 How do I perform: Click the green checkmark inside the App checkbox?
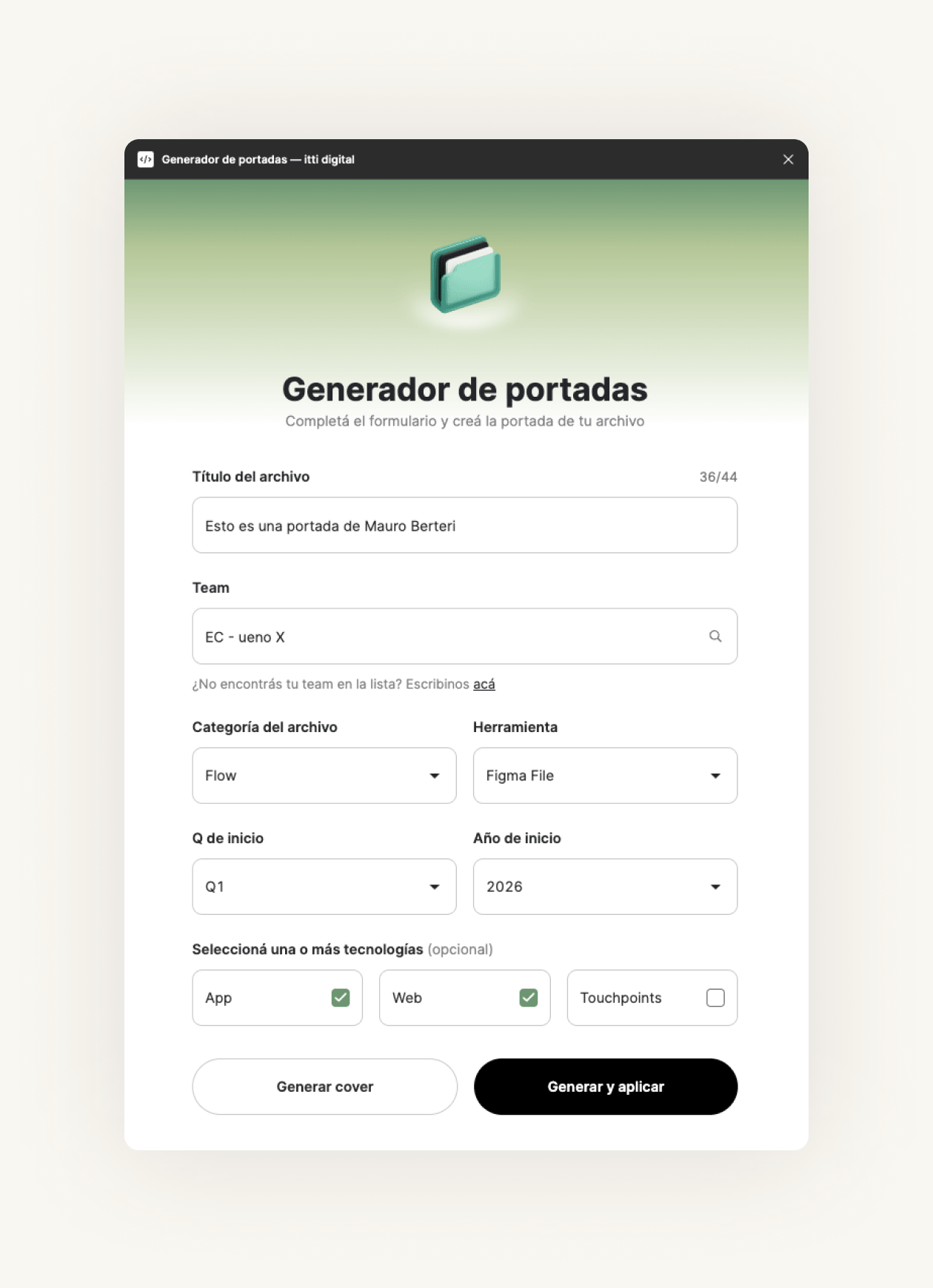tap(341, 998)
